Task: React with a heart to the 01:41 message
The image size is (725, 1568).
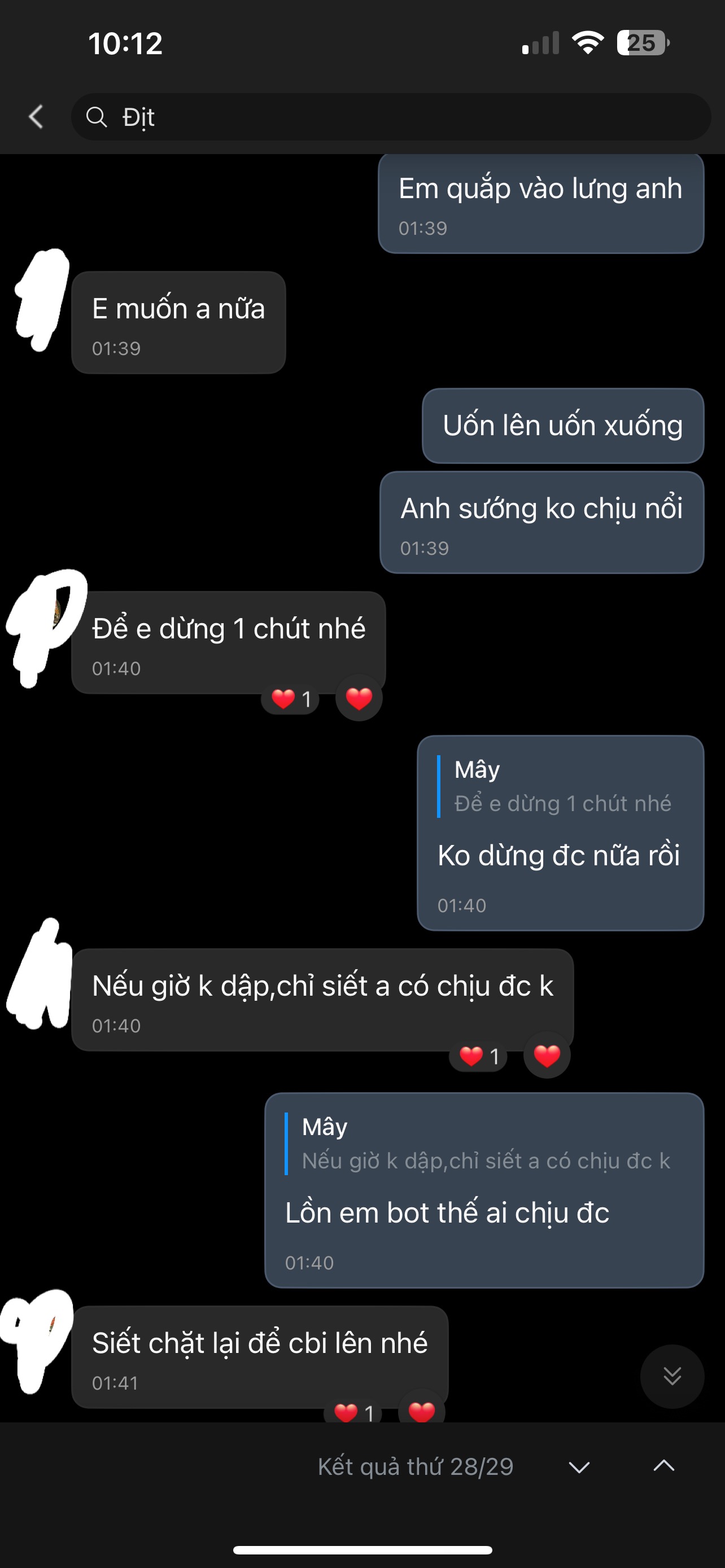Action: click(x=421, y=1411)
